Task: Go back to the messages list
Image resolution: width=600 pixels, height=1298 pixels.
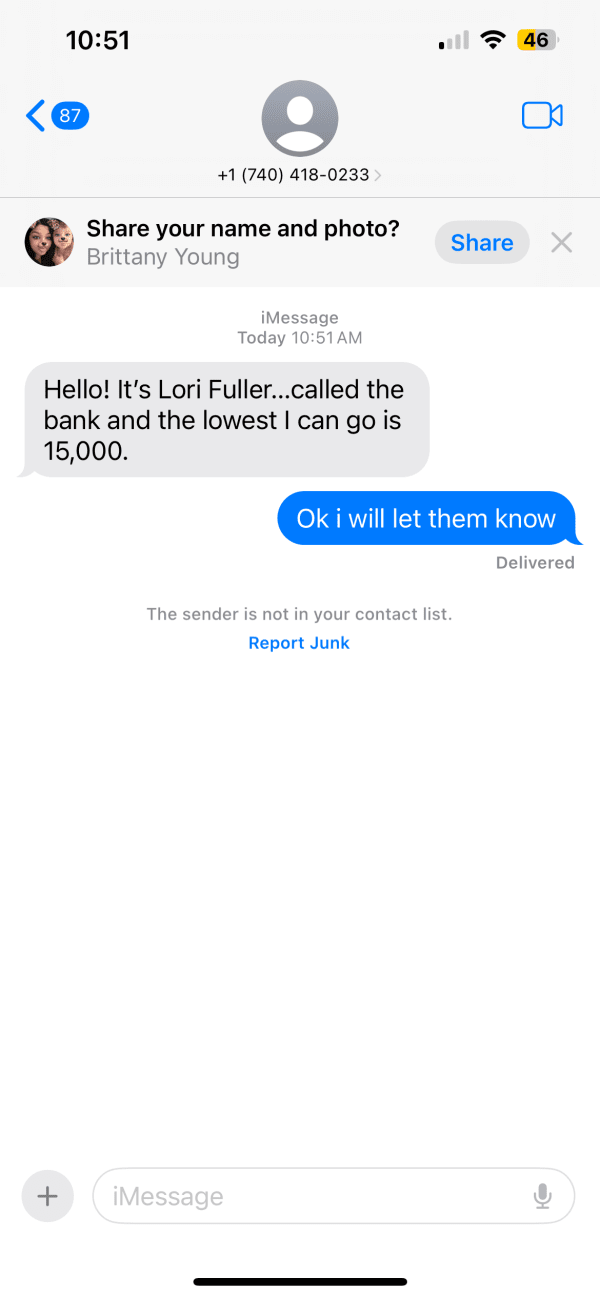Action: tap(57, 116)
